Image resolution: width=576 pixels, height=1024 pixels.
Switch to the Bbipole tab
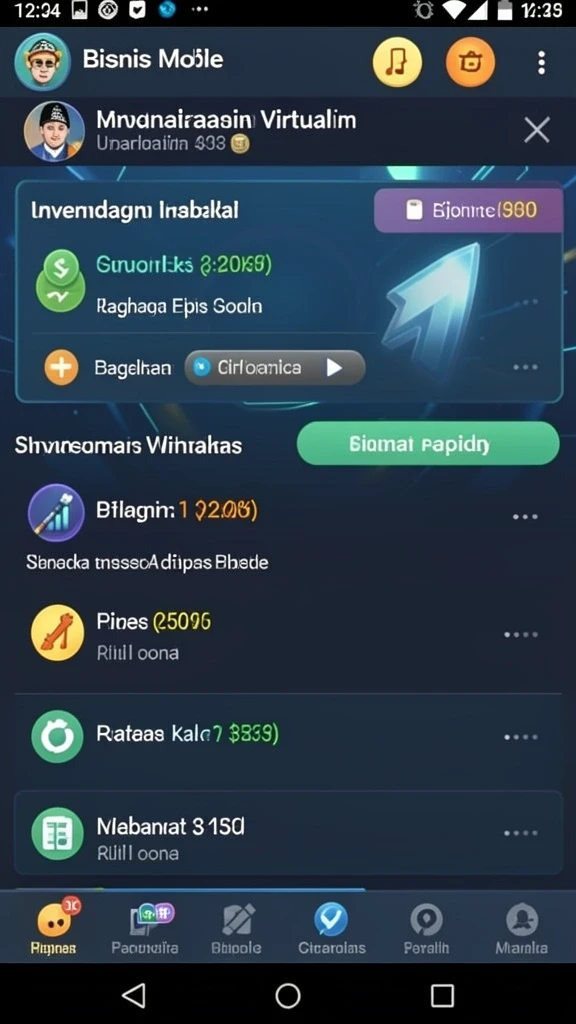[x=236, y=928]
